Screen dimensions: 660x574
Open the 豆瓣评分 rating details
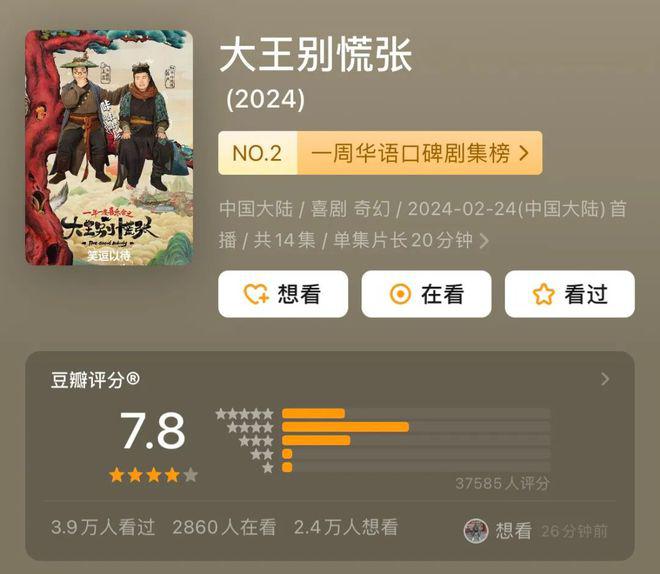pos(604,379)
